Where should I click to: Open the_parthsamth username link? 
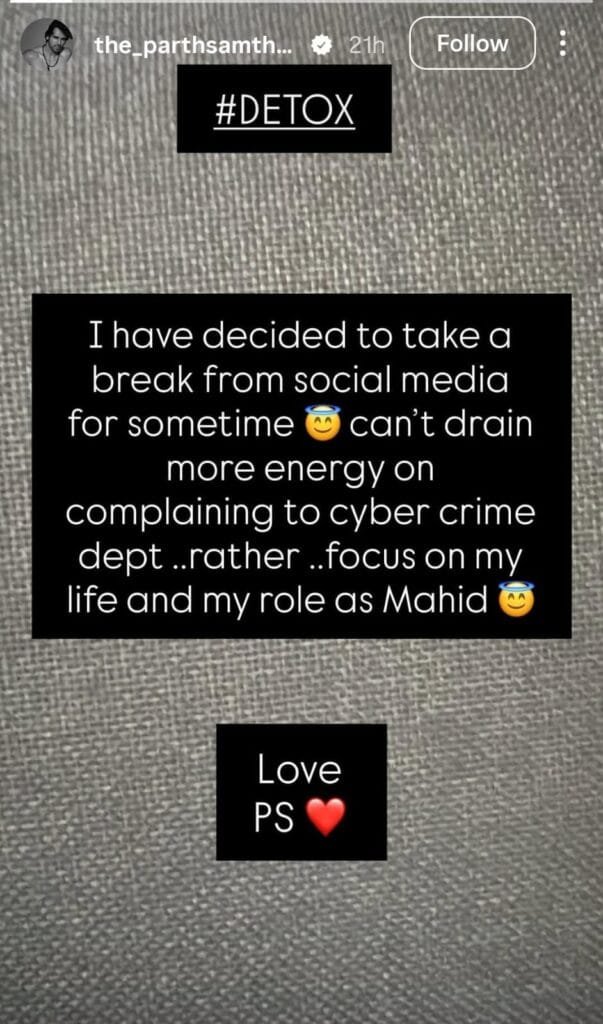pos(192,45)
